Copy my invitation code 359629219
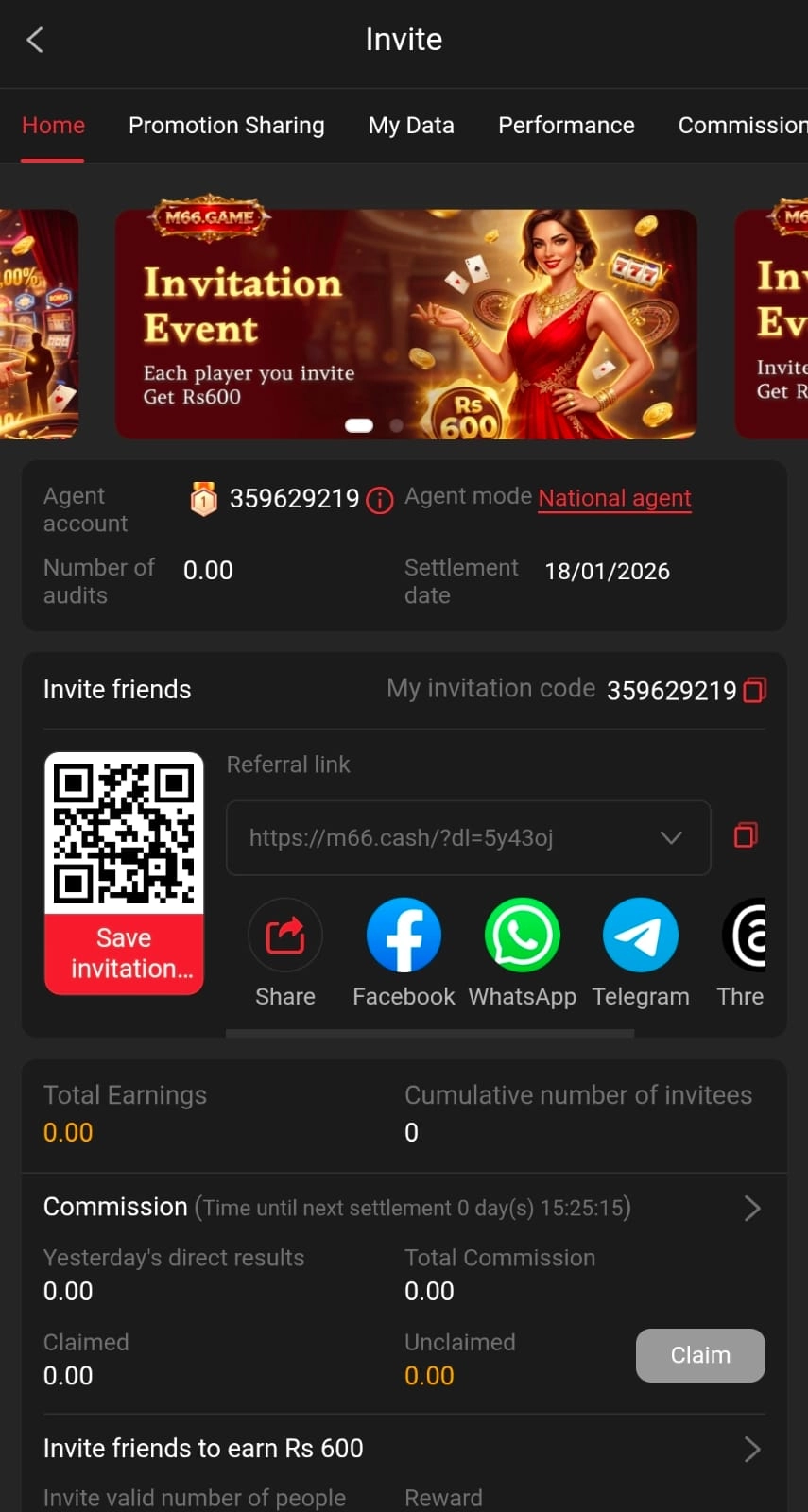The image size is (808, 1512). (754, 691)
